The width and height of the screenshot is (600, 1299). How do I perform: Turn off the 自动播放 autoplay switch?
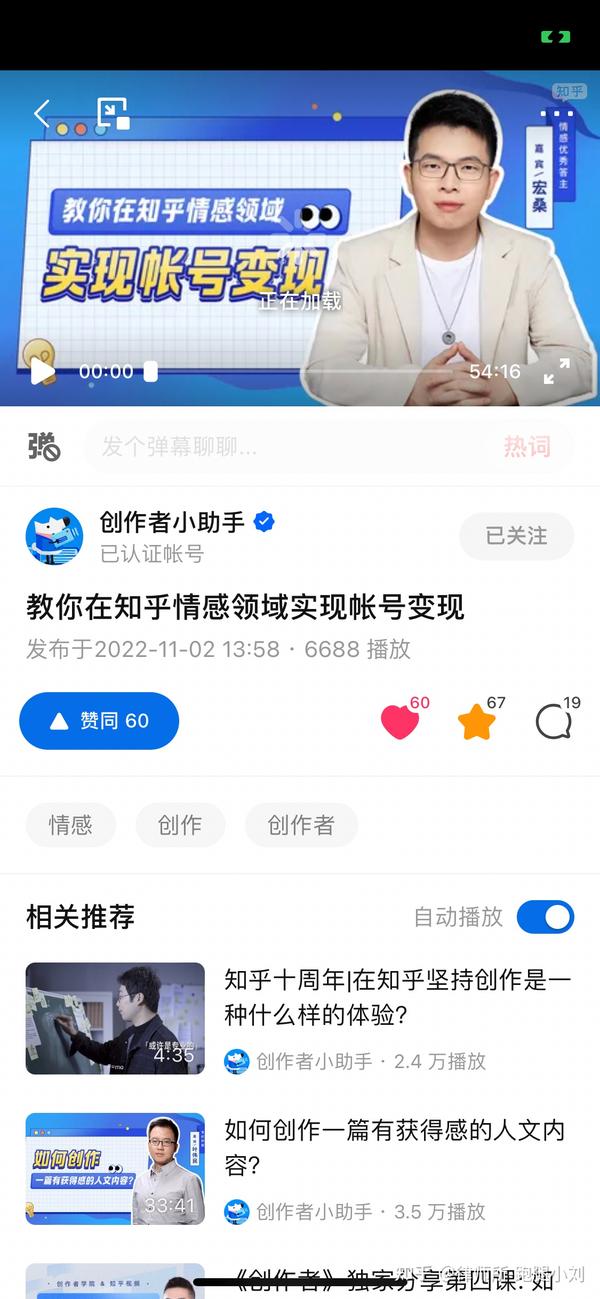[x=545, y=917]
